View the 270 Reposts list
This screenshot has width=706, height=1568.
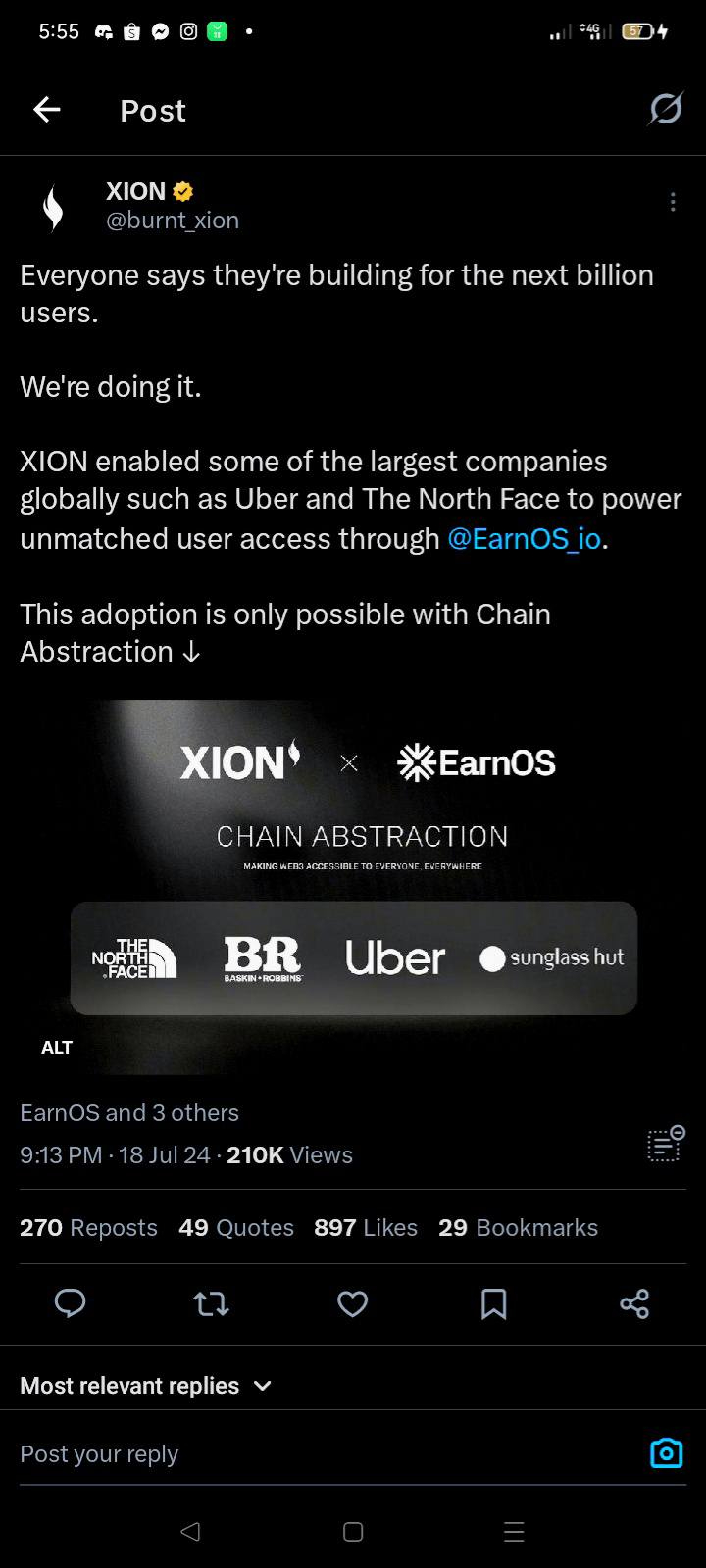88,1227
